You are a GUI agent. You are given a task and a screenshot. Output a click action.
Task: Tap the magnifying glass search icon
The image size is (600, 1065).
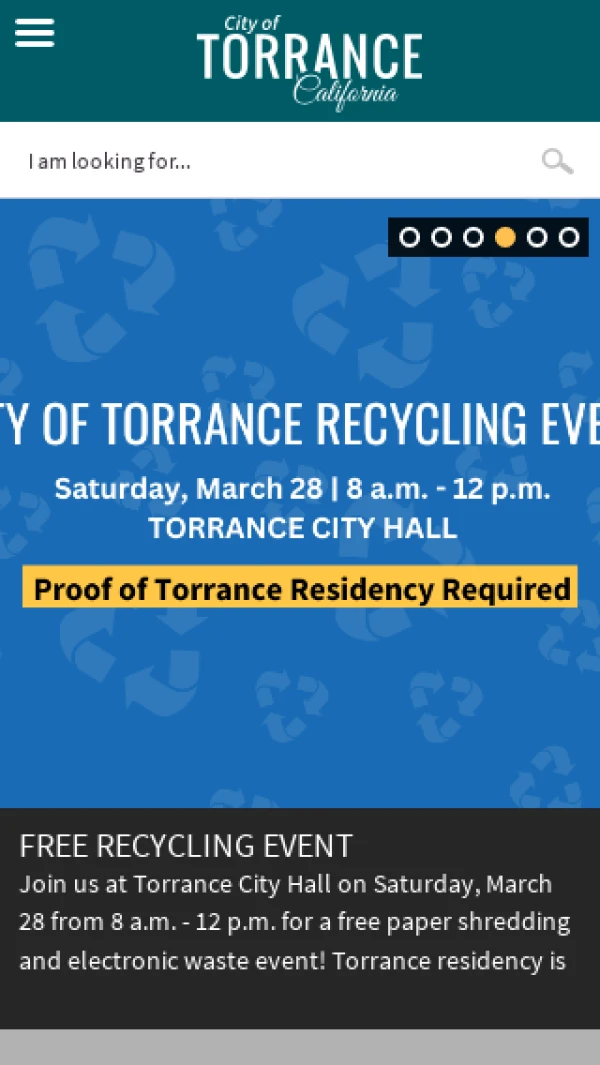tap(557, 161)
